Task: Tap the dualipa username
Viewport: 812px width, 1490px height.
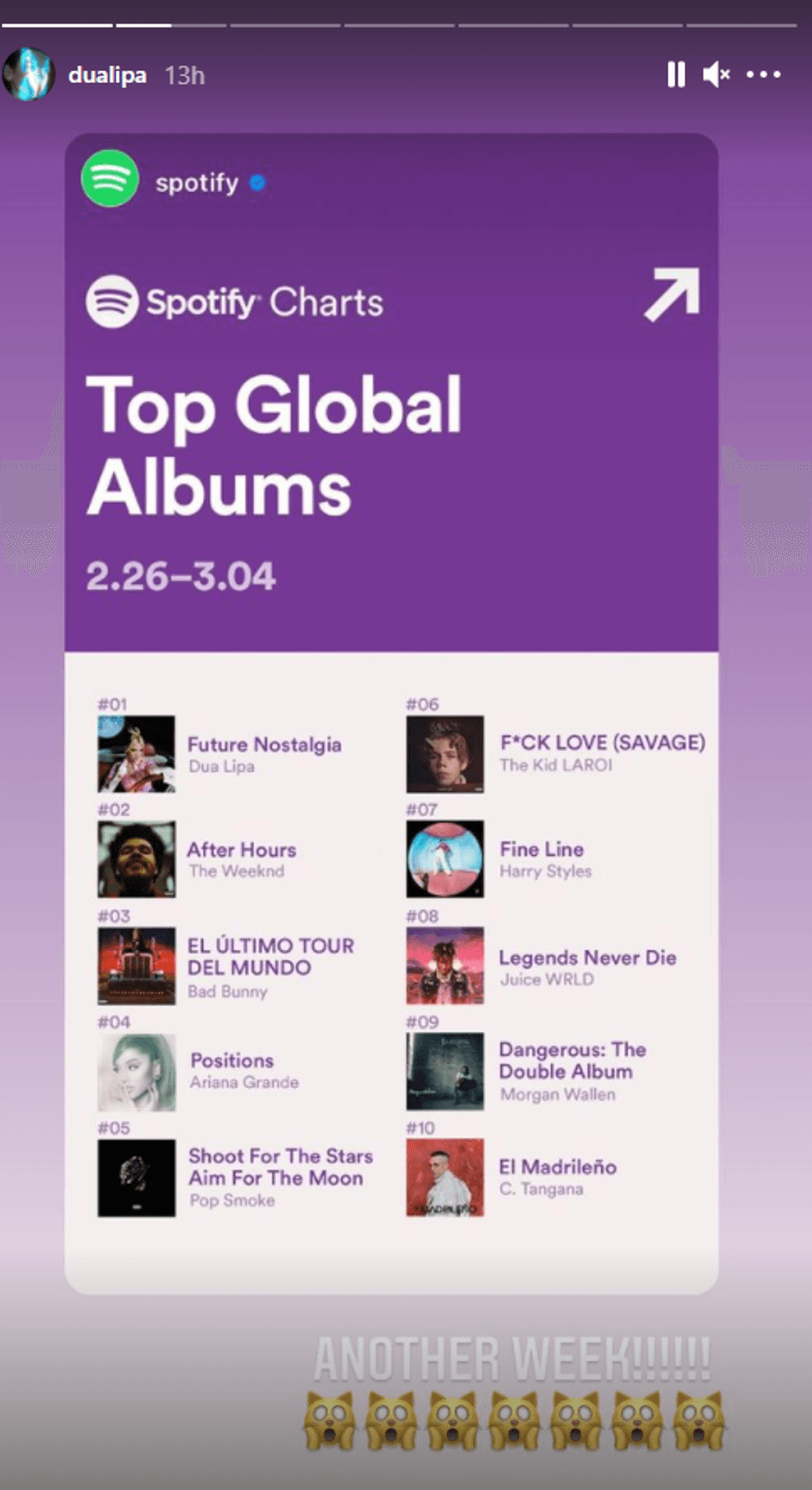Action: pos(107,75)
